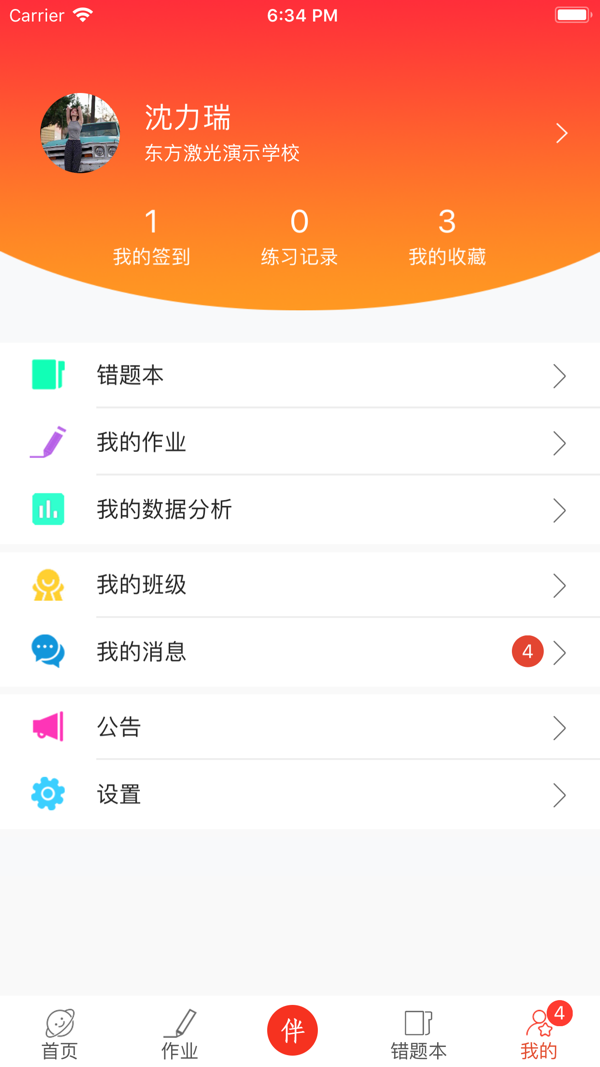Open the 错题本 menu row
Image resolution: width=600 pixels, height=1067 pixels.
click(300, 375)
